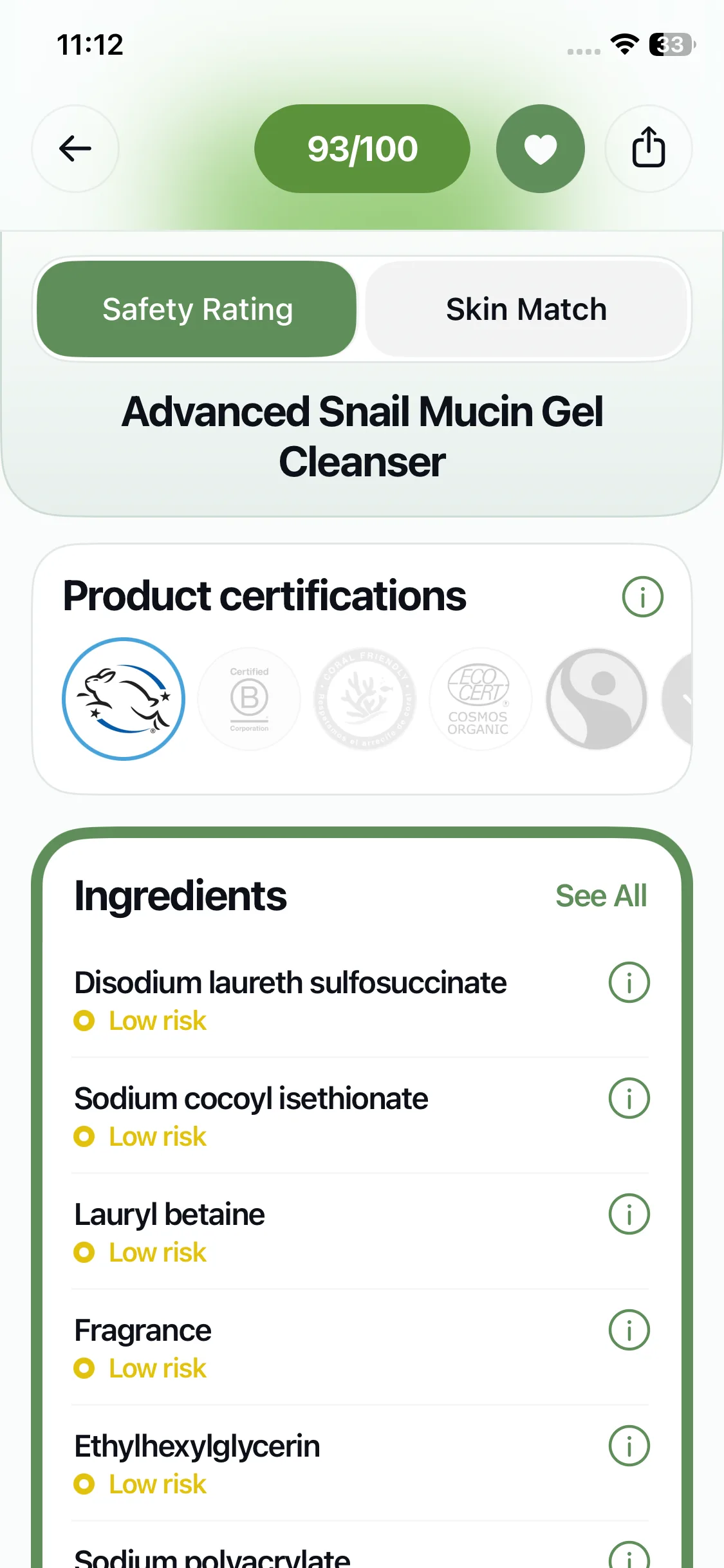
Task: Tap the 93/100 score badge
Action: [x=362, y=149]
